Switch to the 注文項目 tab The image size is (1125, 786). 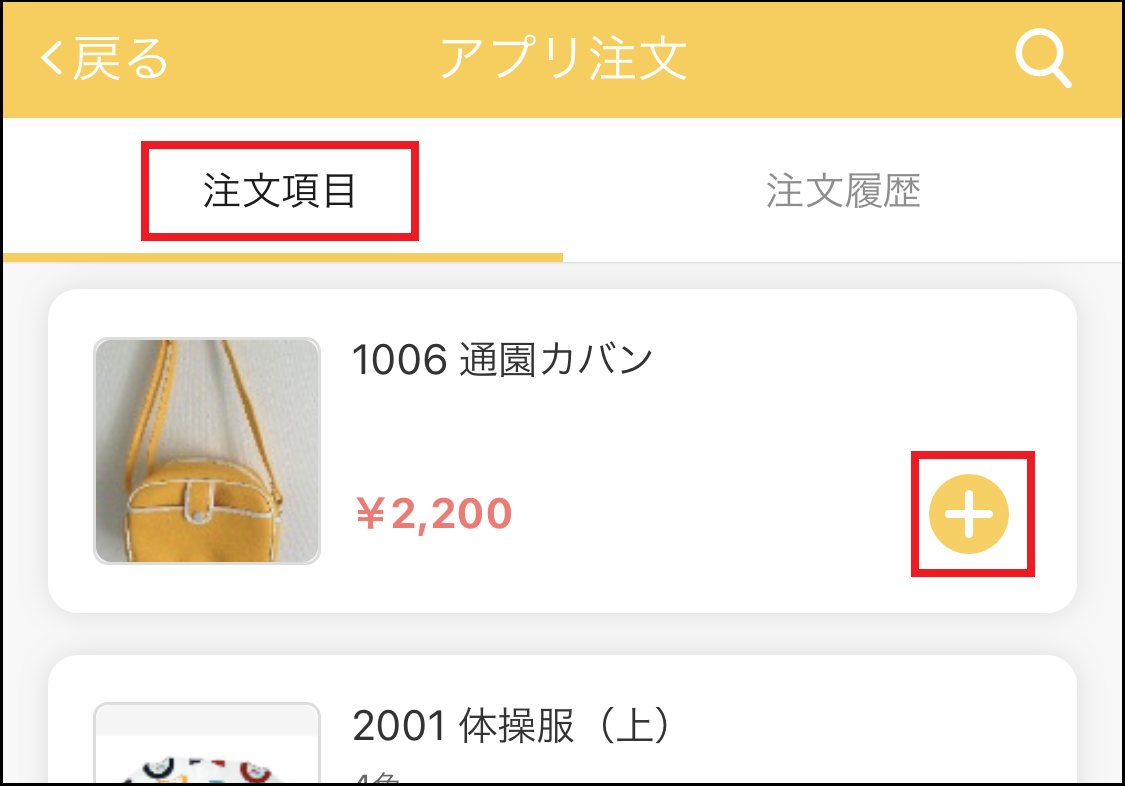[x=280, y=191]
